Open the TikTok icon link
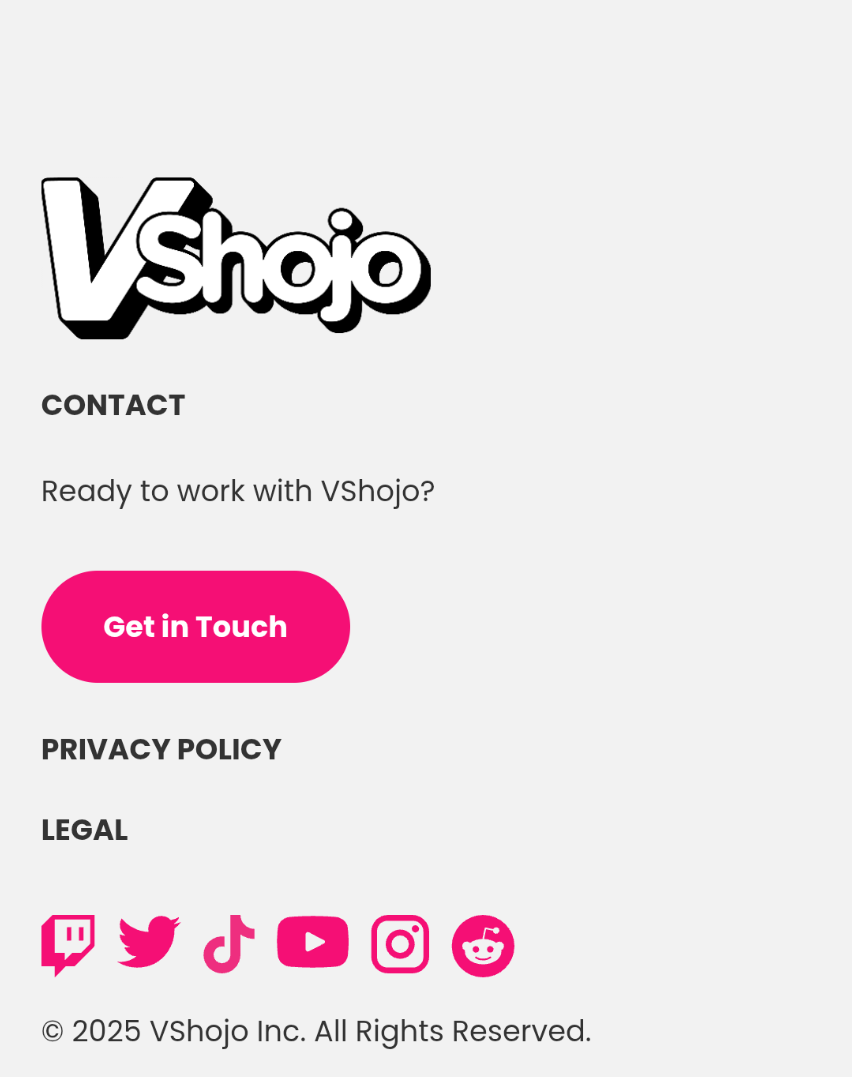 click(x=229, y=944)
